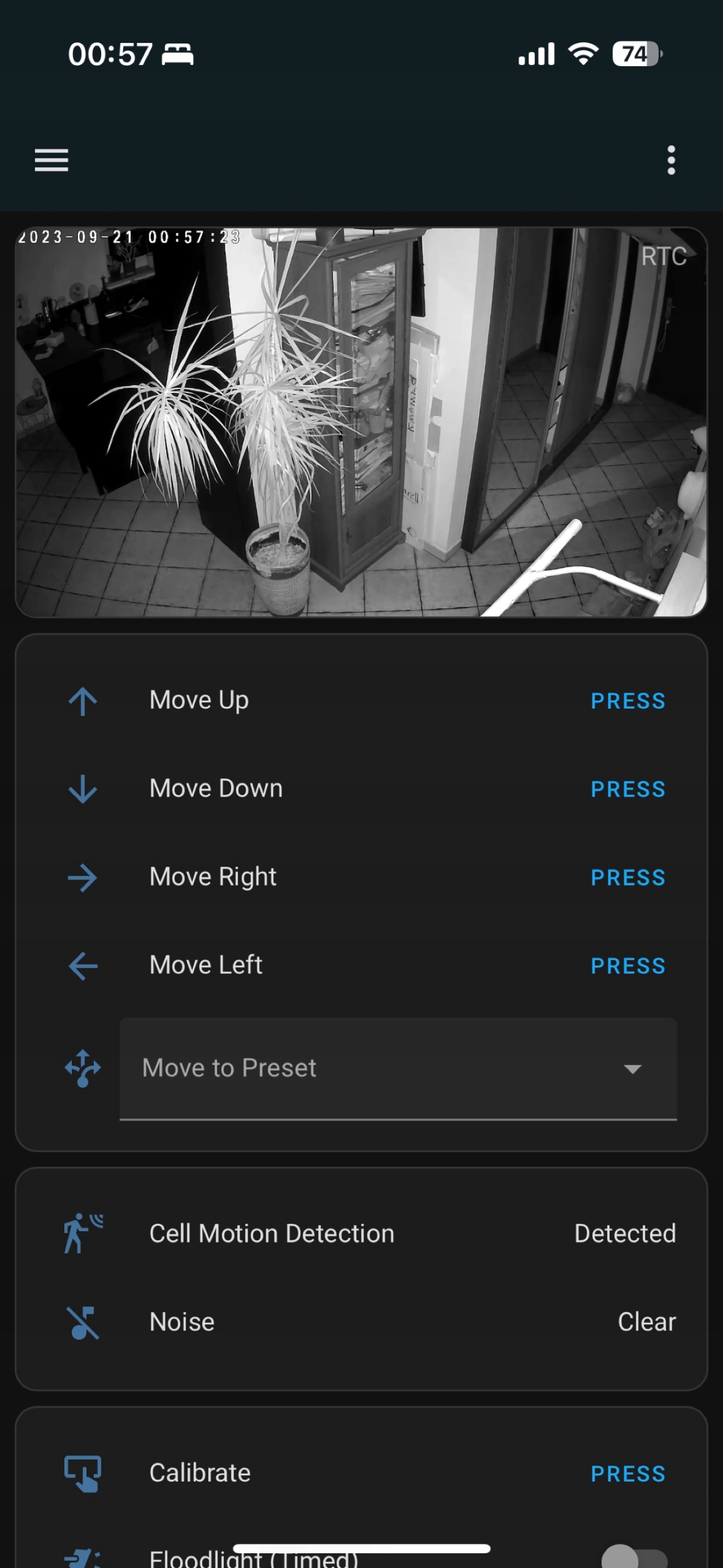The height and width of the screenshot is (1568, 723).
Task: Tap PRESS for Move Down
Action: (x=628, y=789)
